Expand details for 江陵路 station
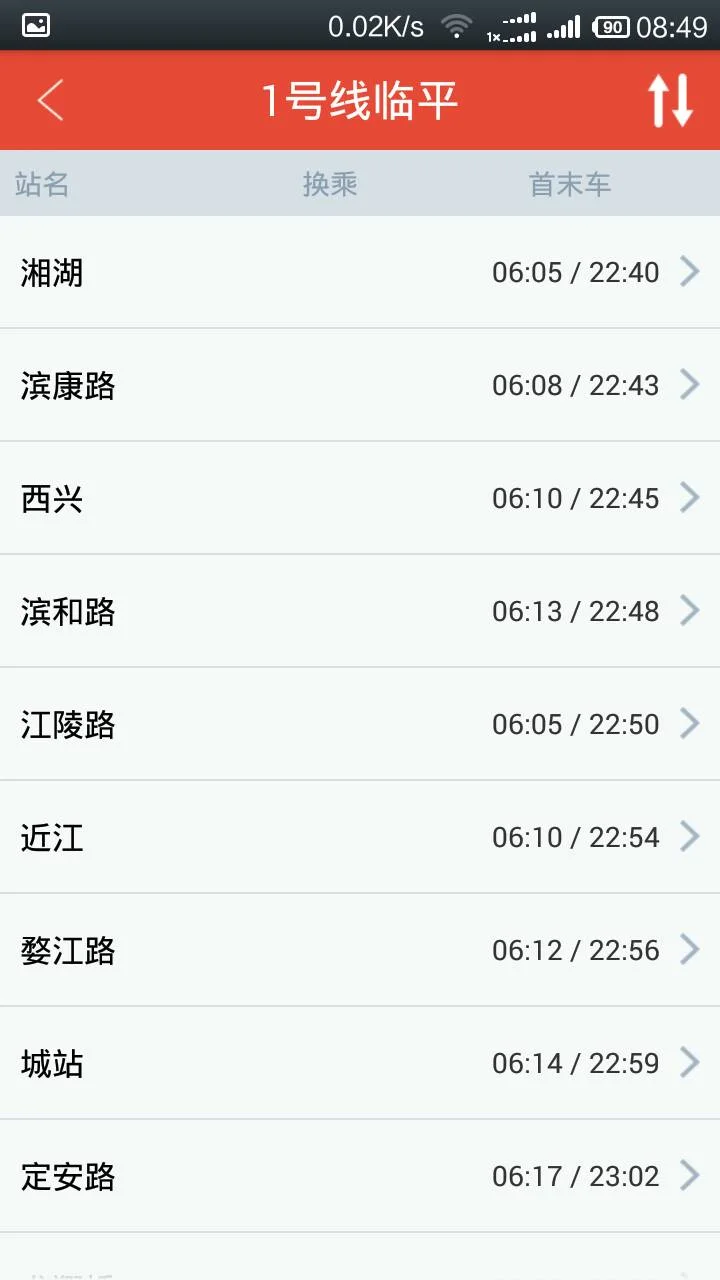This screenshot has height=1280, width=720. coord(692,724)
